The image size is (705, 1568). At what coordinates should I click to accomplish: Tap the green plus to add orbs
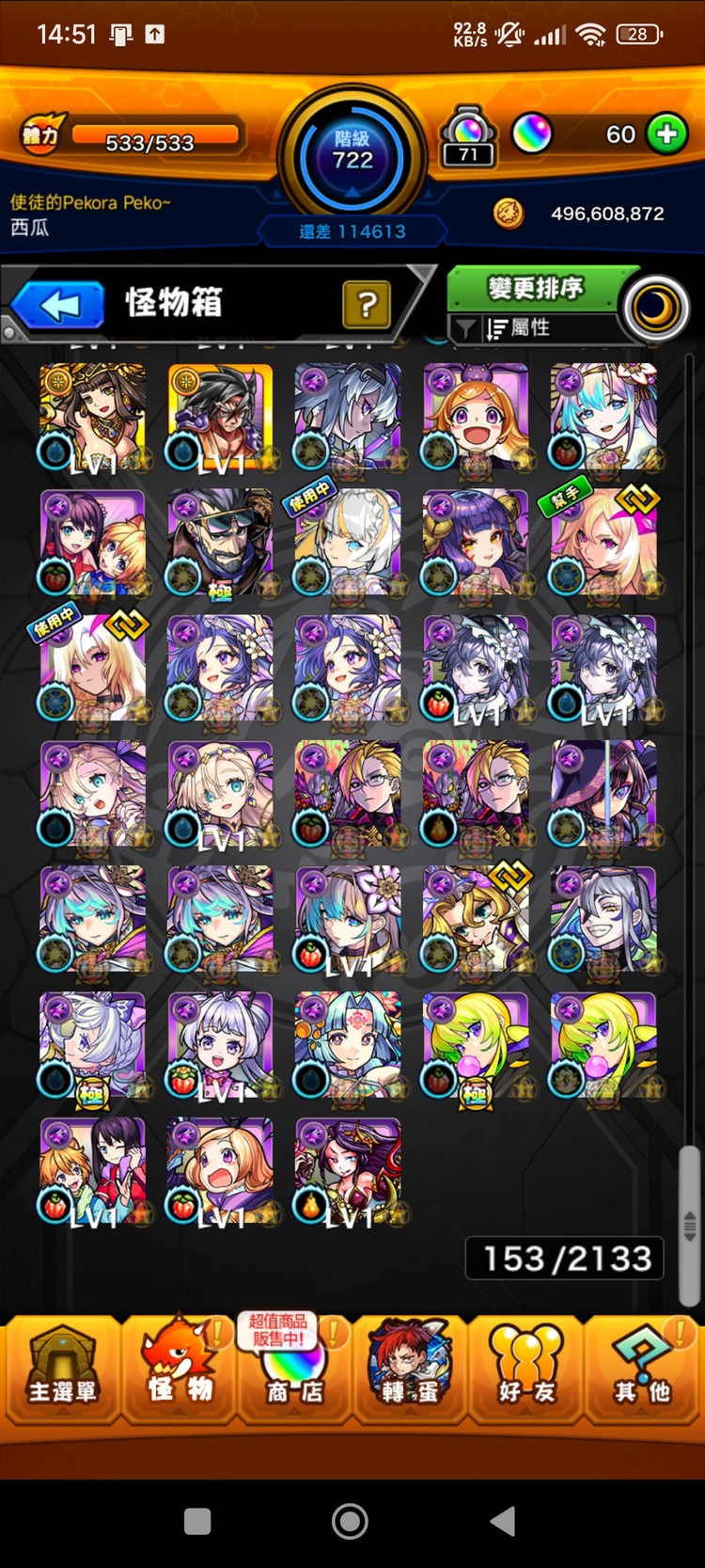(x=666, y=135)
